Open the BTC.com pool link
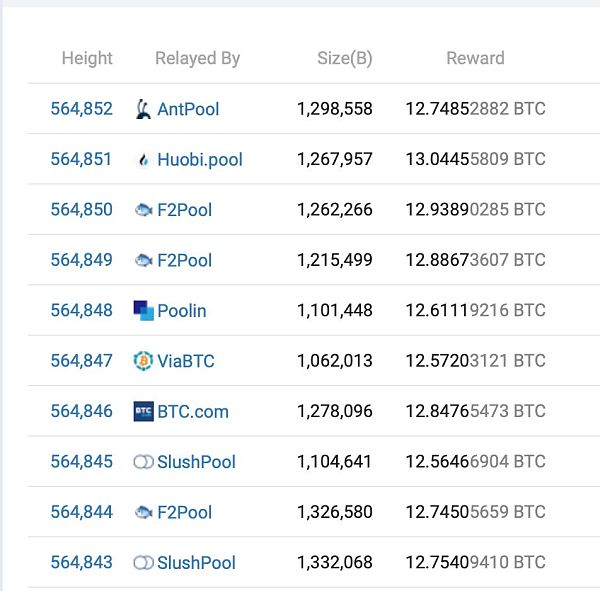600x591 pixels. (192, 411)
